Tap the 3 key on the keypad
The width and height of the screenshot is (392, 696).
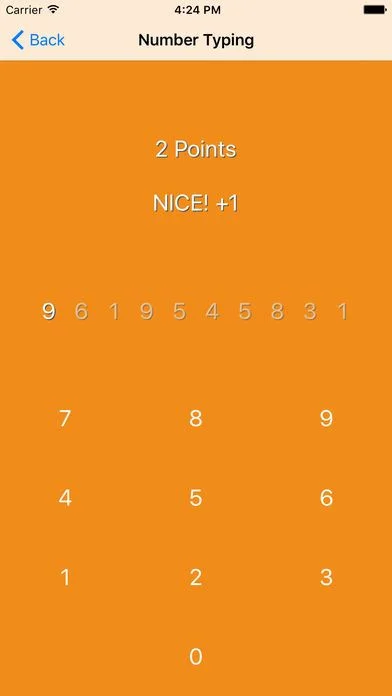click(326, 577)
